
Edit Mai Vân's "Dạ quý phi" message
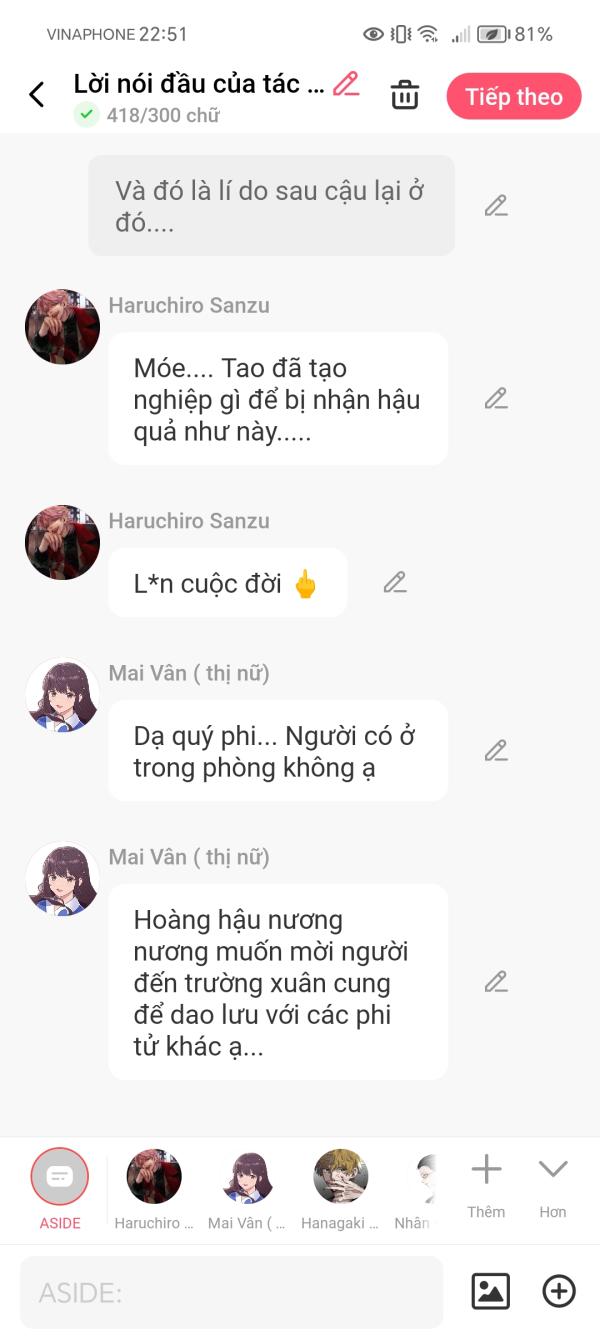tap(496, 750)
